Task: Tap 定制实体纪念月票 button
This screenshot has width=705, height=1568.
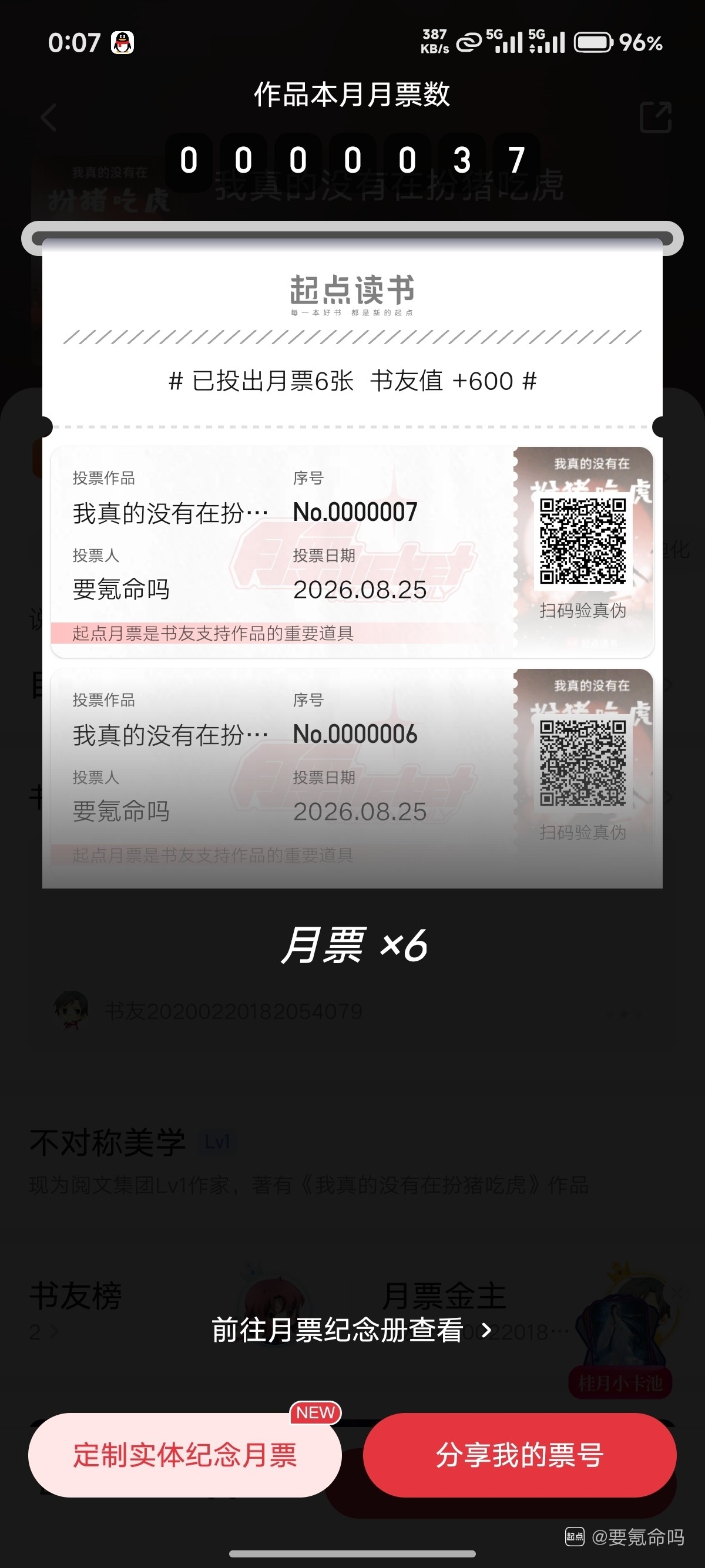Action: tap(184, 1455)
